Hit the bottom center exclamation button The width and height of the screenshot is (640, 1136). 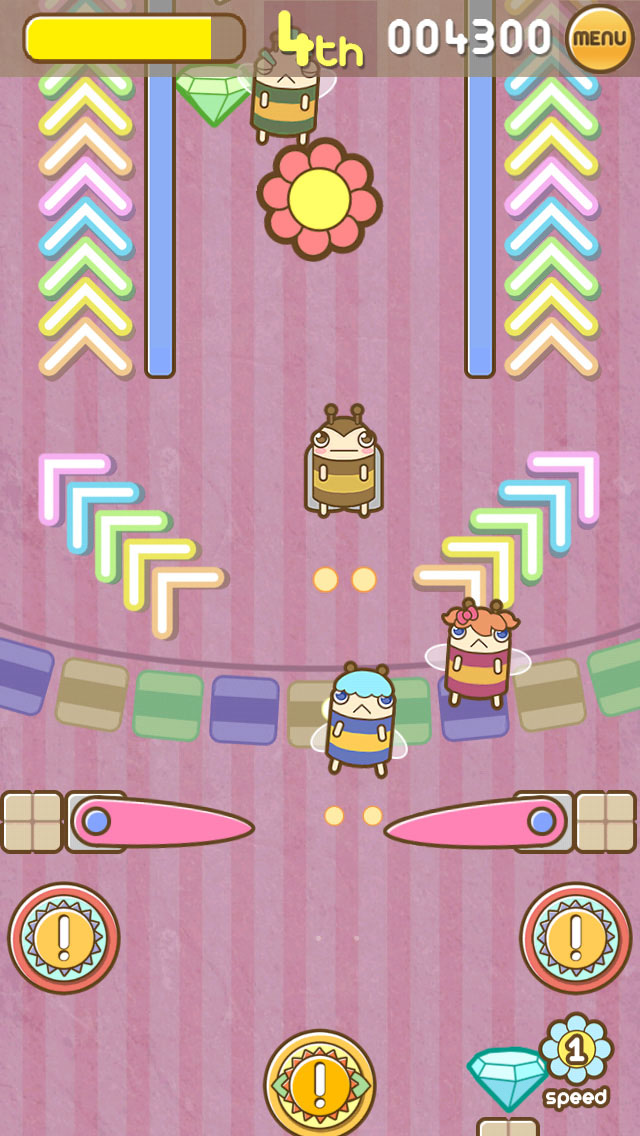tap(320, 1083)
